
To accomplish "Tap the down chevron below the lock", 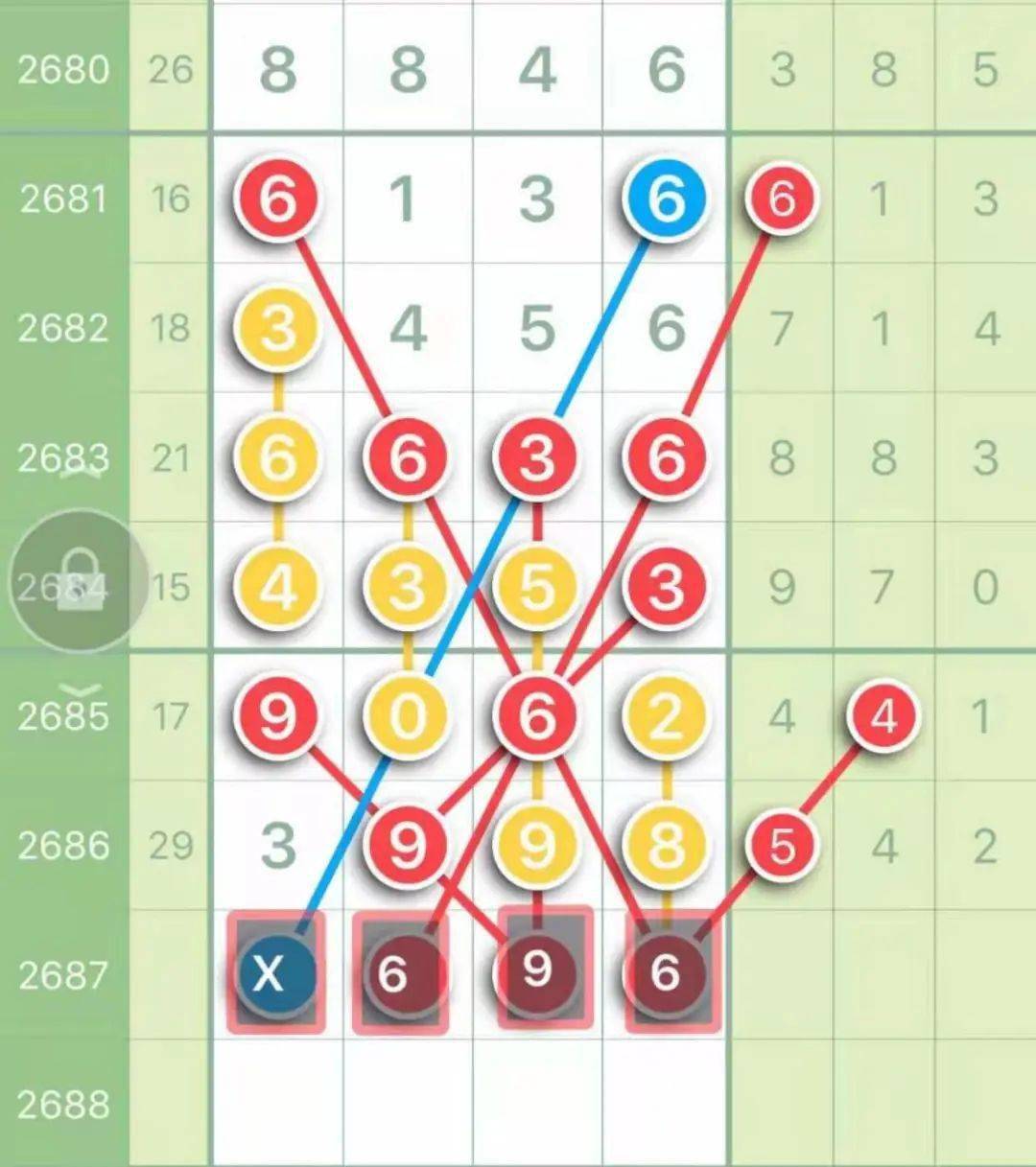I will [x=82, y=688].
